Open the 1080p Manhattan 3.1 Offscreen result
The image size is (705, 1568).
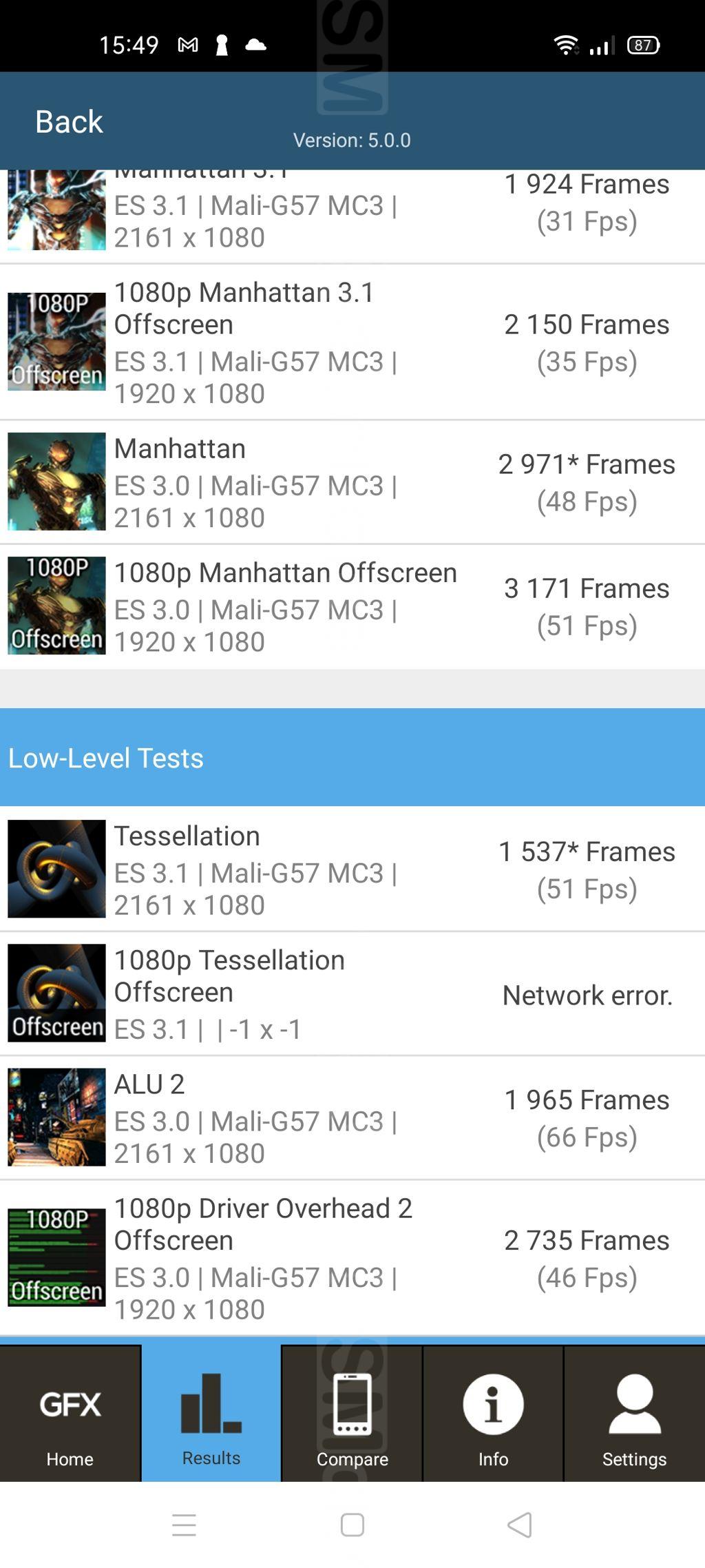[352, 342]
